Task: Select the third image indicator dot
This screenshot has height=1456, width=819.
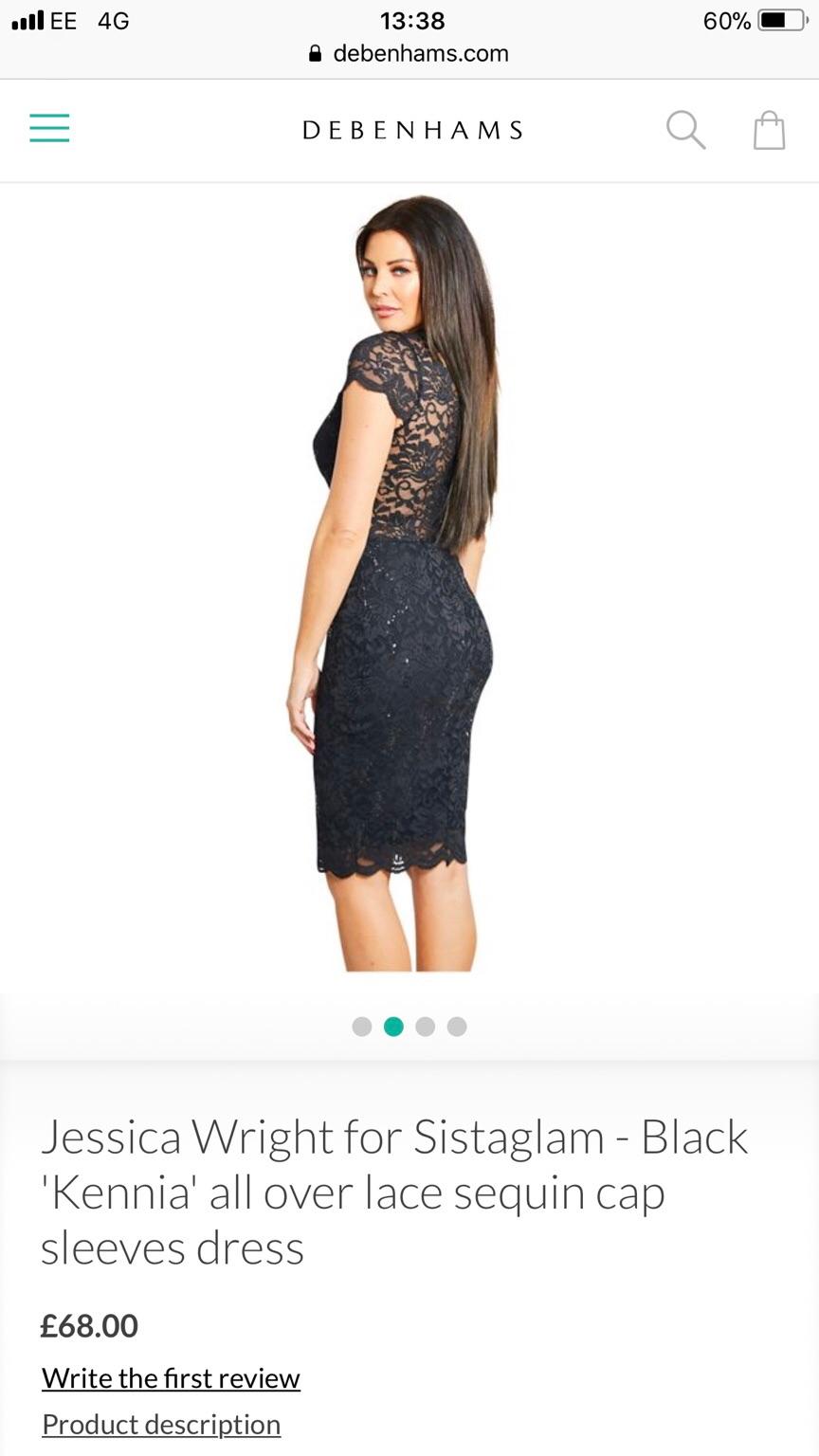Action: (x=425, y=1027)
